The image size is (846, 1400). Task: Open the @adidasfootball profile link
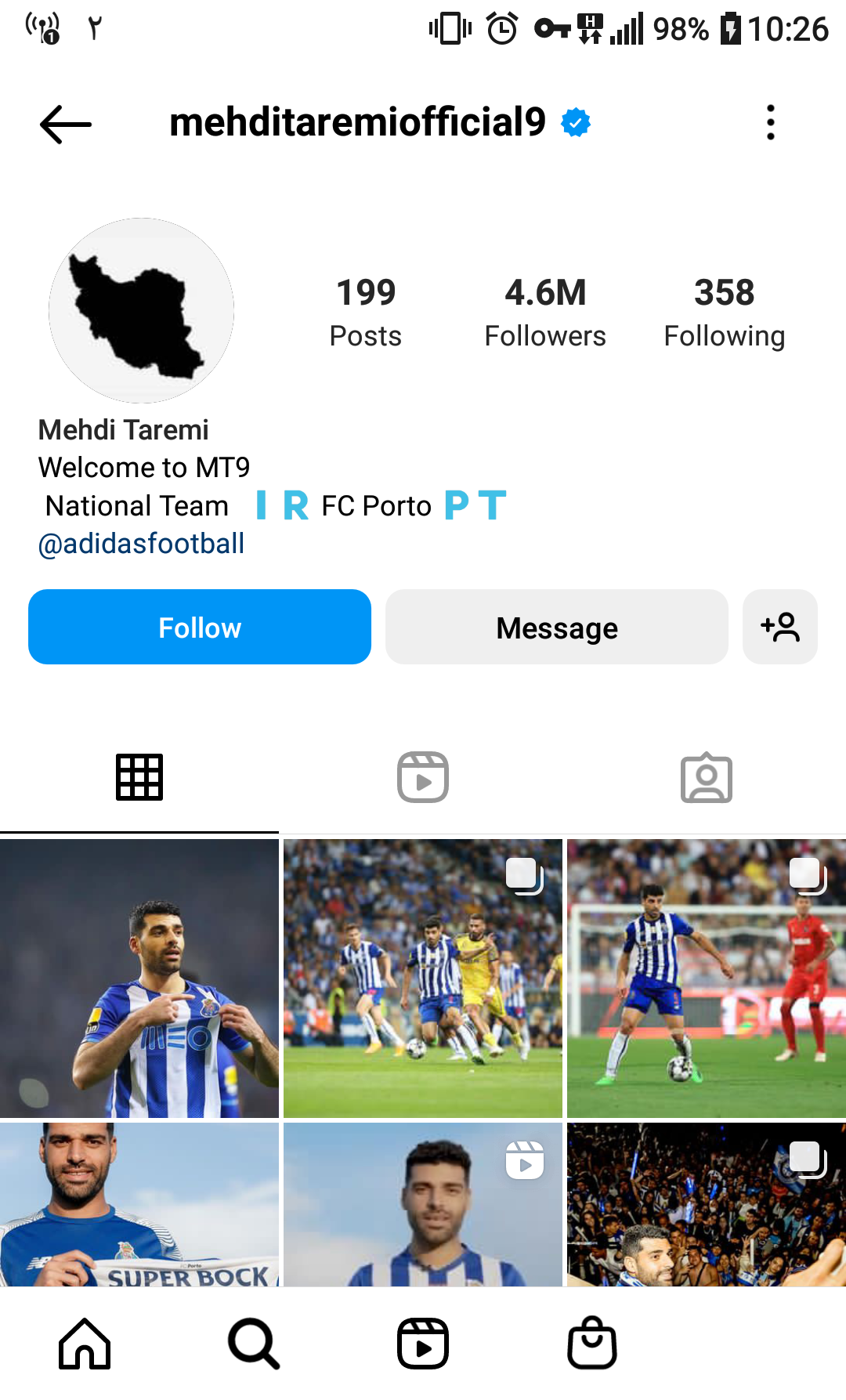click(142, 544)
